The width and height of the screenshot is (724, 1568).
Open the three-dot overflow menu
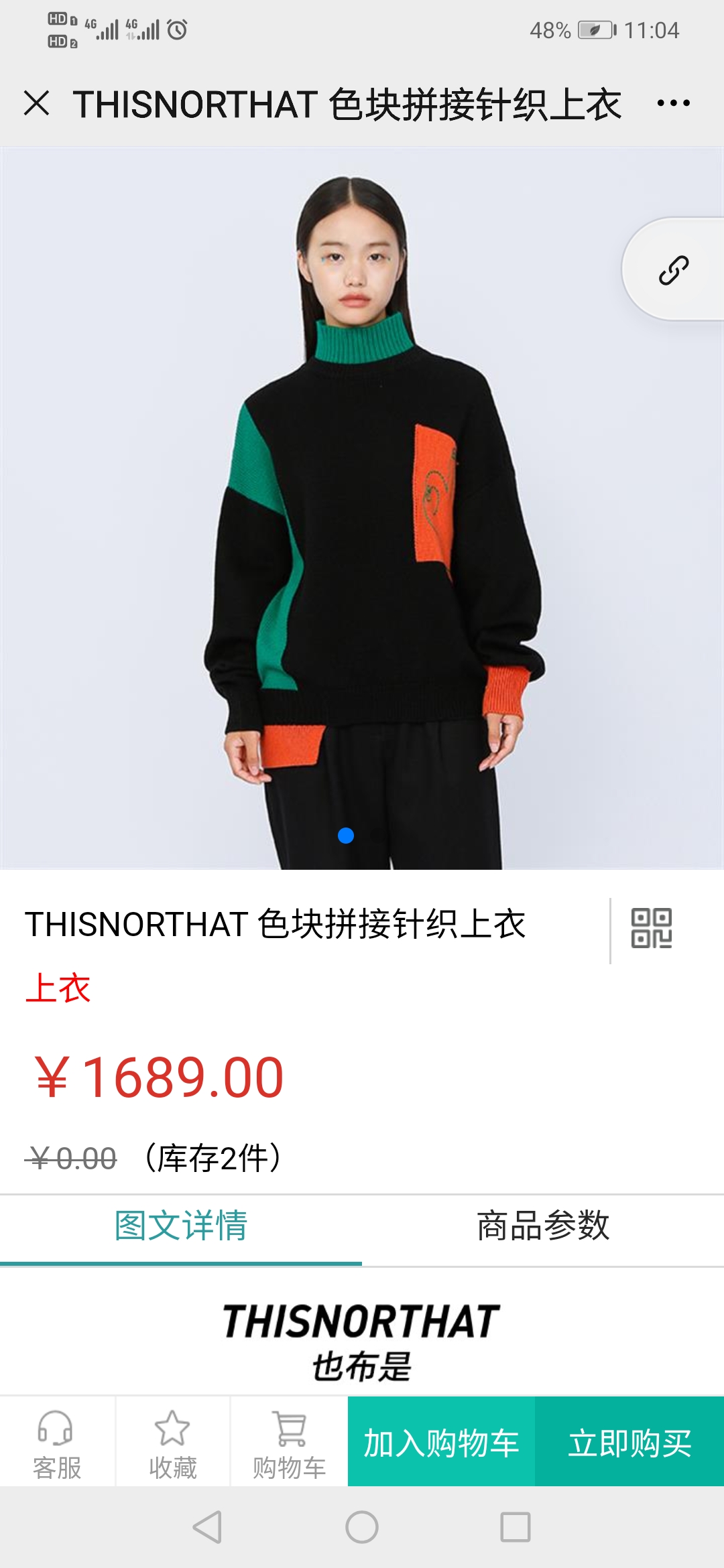coord(673,103)
